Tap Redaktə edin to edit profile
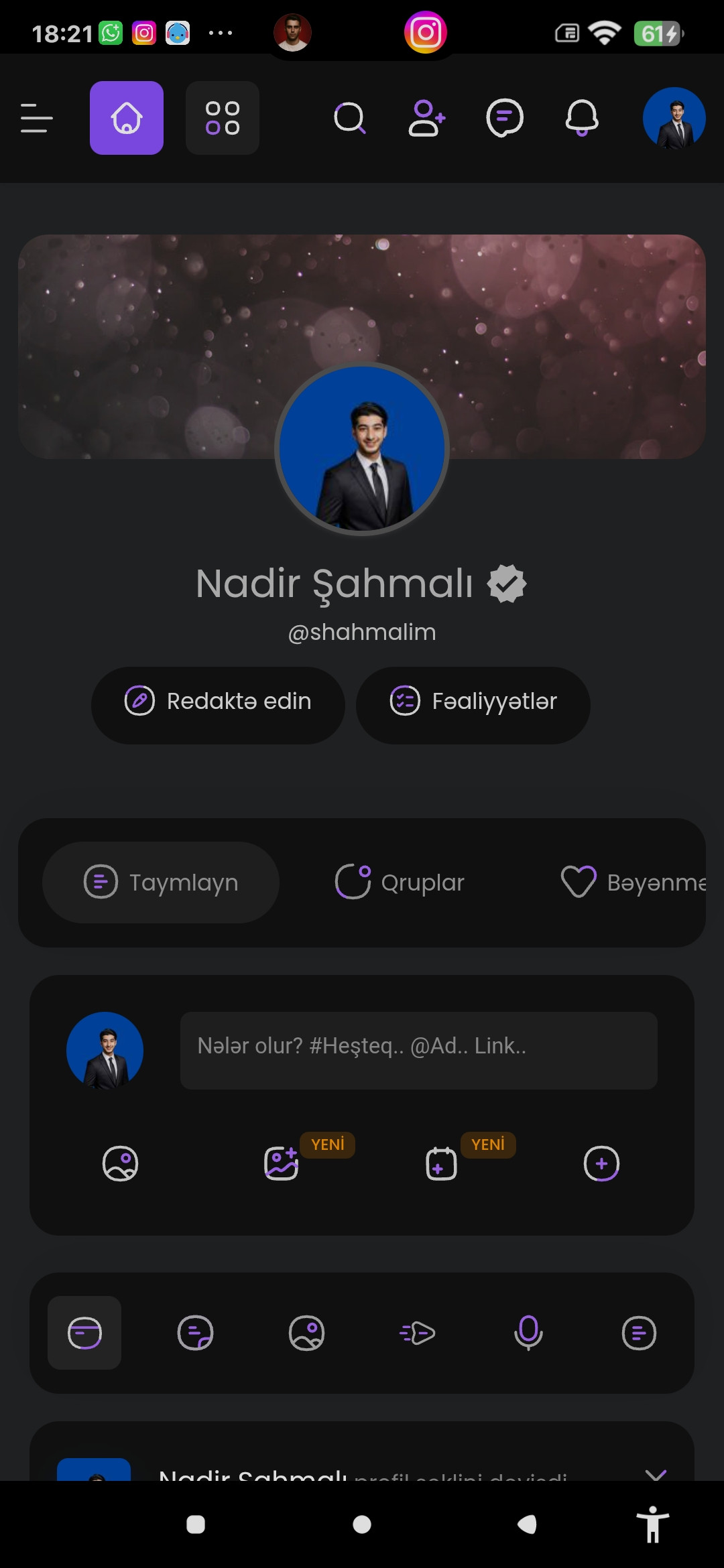The height and width of the screenshot is (1568, 724). [x=219, y=702]
